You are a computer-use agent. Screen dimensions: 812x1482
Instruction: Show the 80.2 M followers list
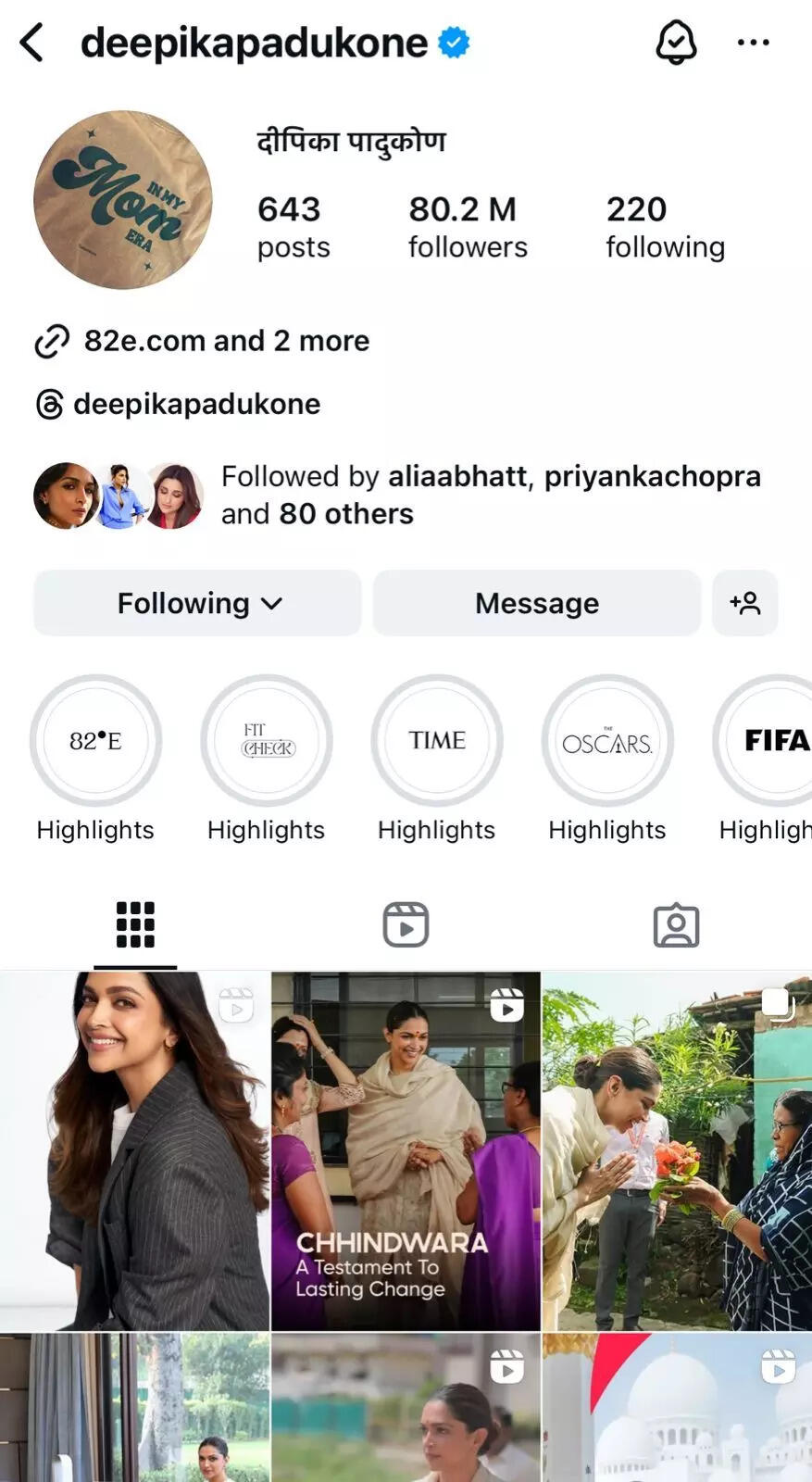pos(468,227)
